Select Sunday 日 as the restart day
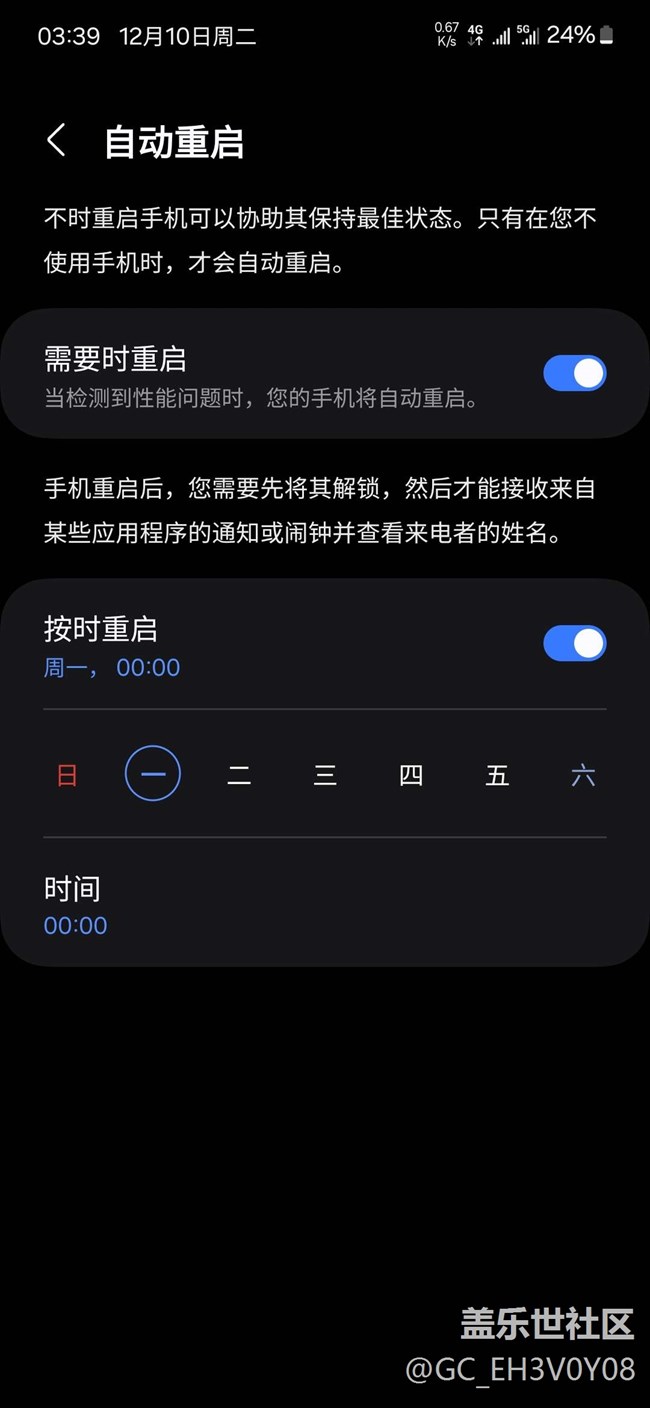Screen dimensions: 650x1408 click(x=67, y=775)
